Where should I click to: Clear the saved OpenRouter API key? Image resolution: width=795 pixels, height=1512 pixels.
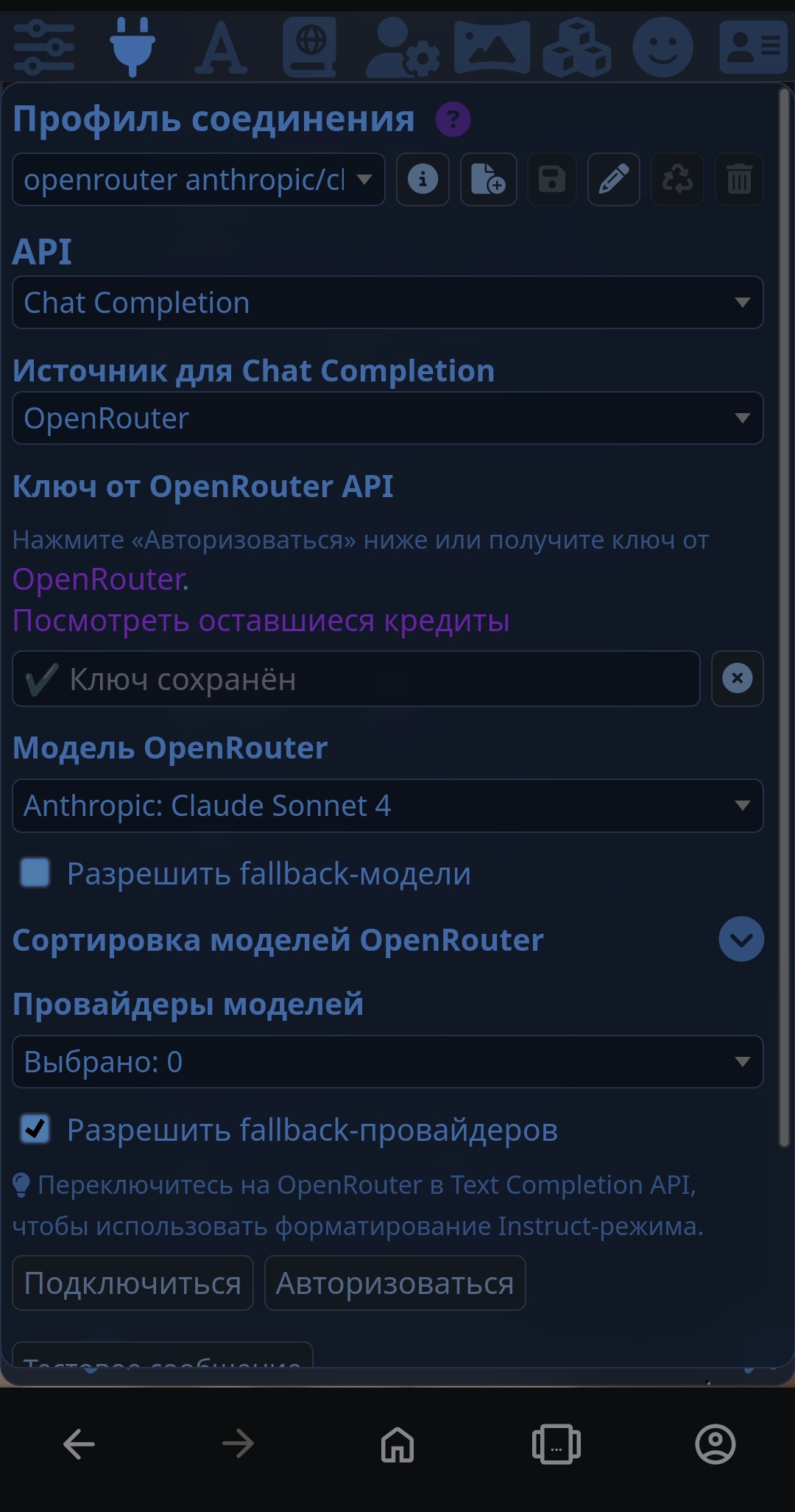(738, 678)
